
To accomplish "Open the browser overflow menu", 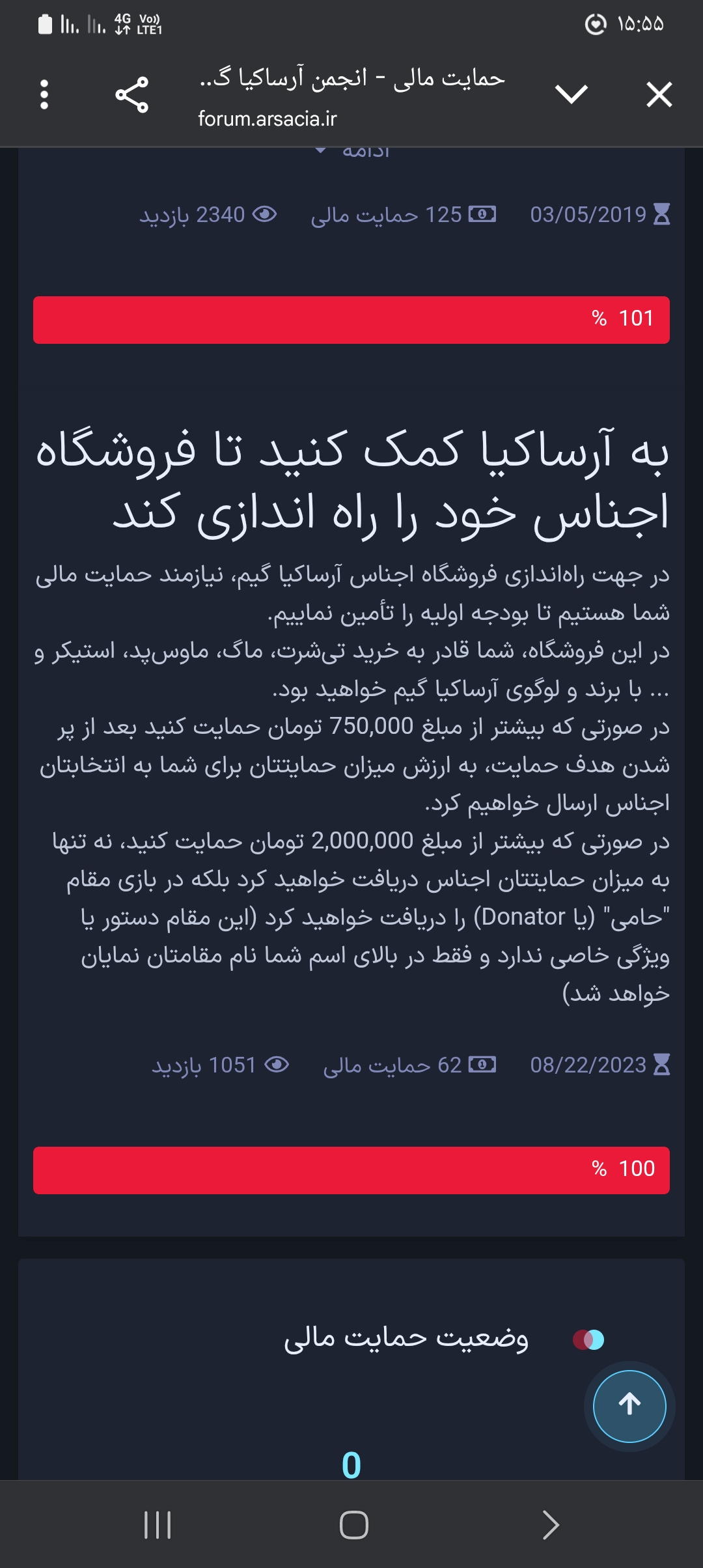I will pos(44,95).
